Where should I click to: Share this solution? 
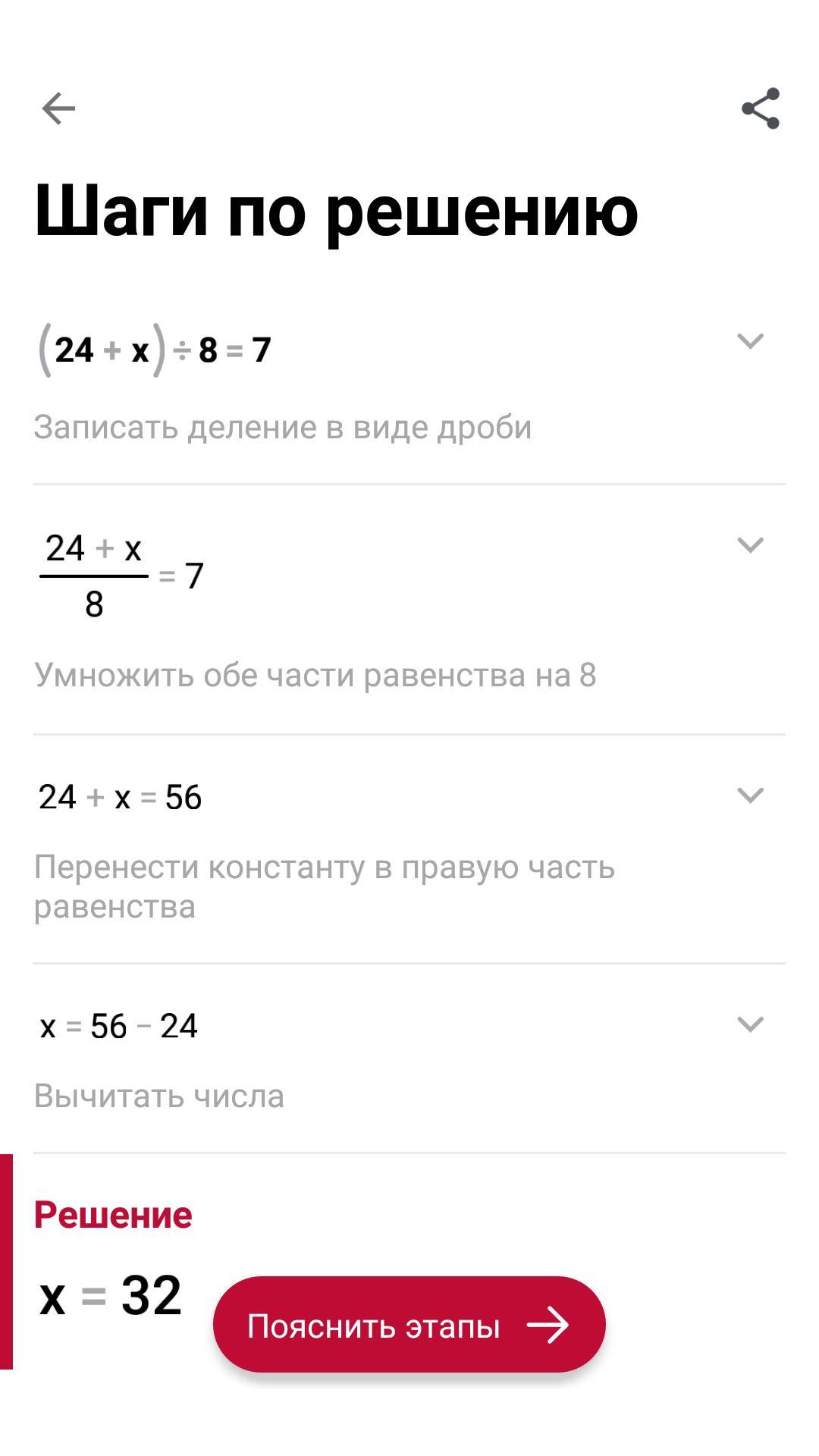(x=761, y=108)
